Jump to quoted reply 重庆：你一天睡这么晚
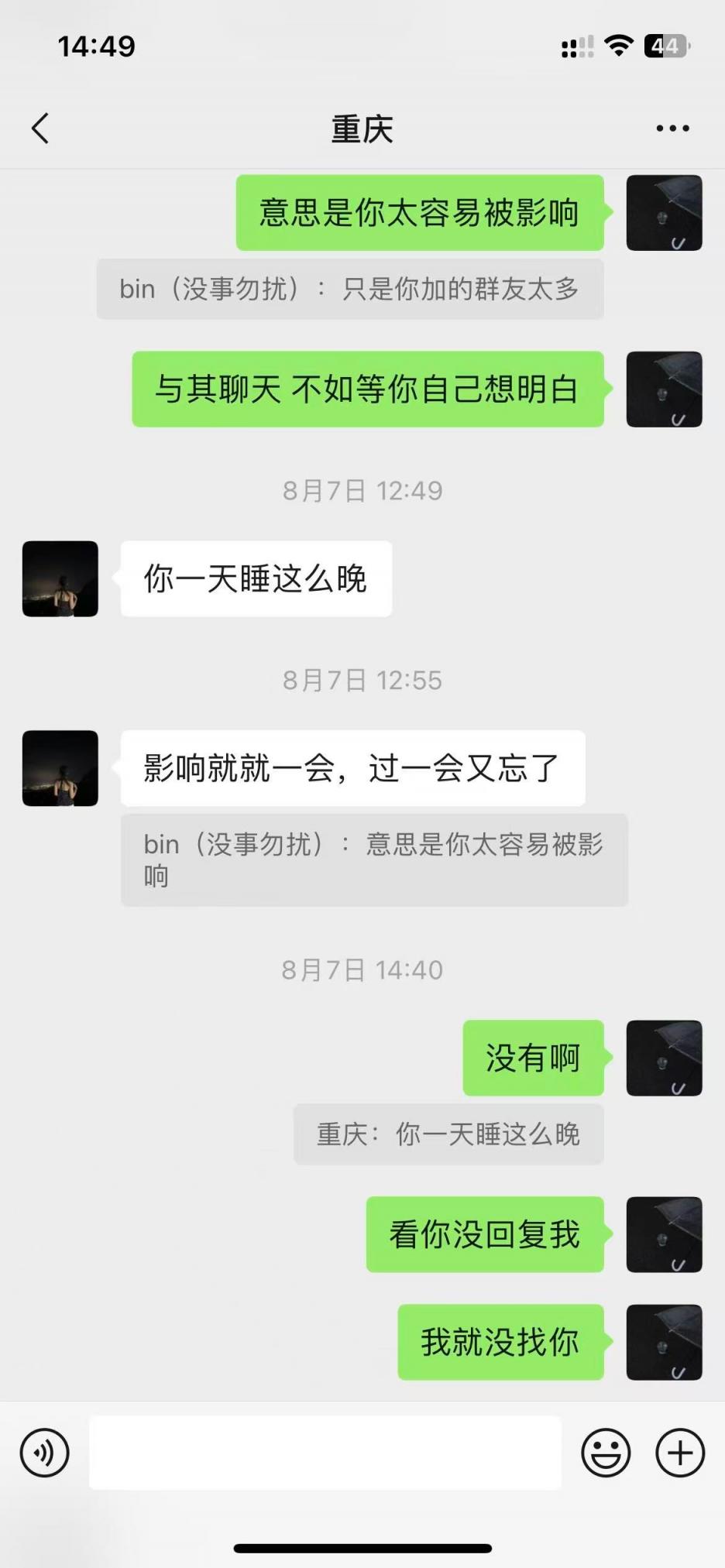The height and width of the screenshot is (1568, 725). [448, 1134]
